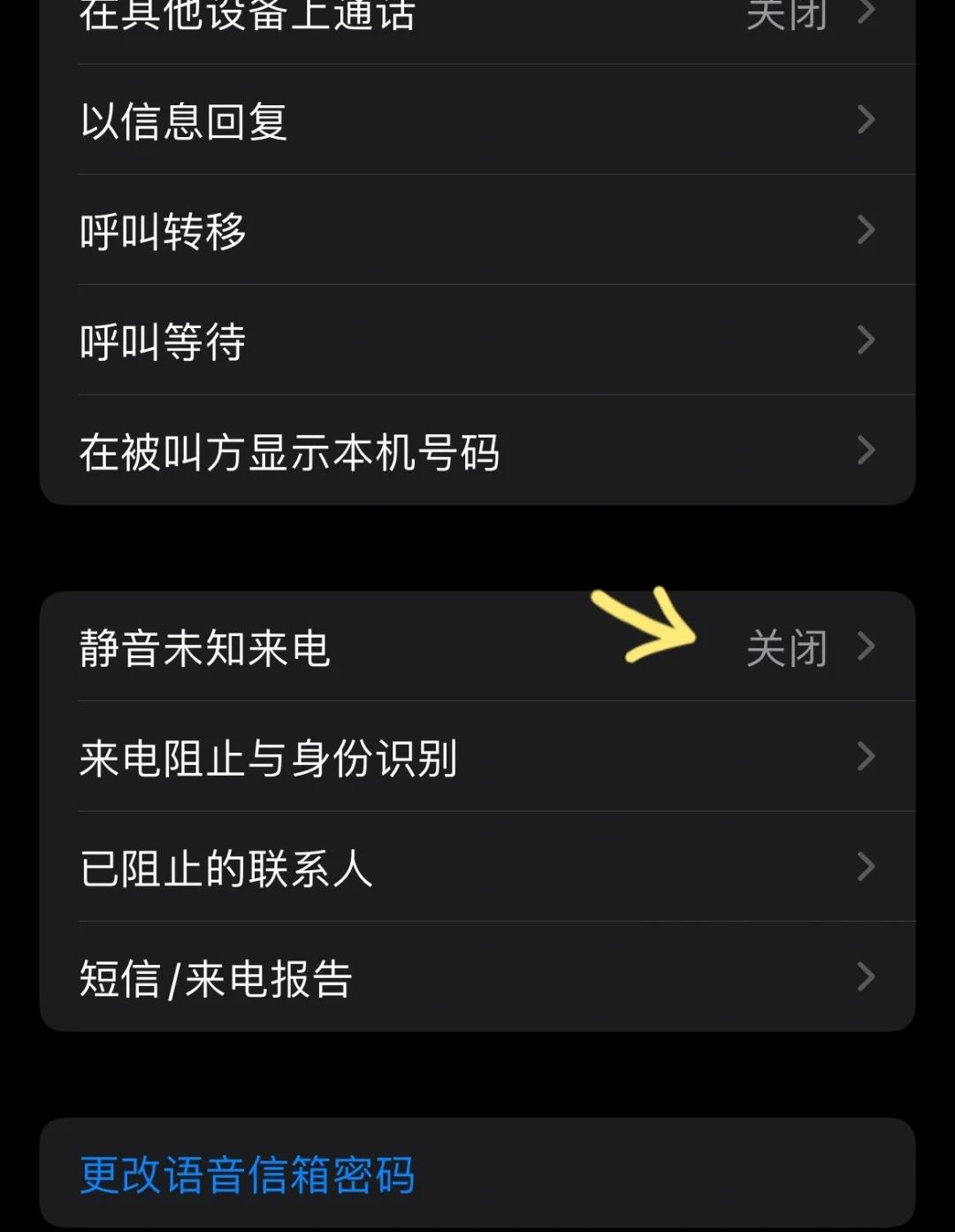955x1232 pixels.
Task: View 已阻止的联系人 list
Action: [477, 867]
